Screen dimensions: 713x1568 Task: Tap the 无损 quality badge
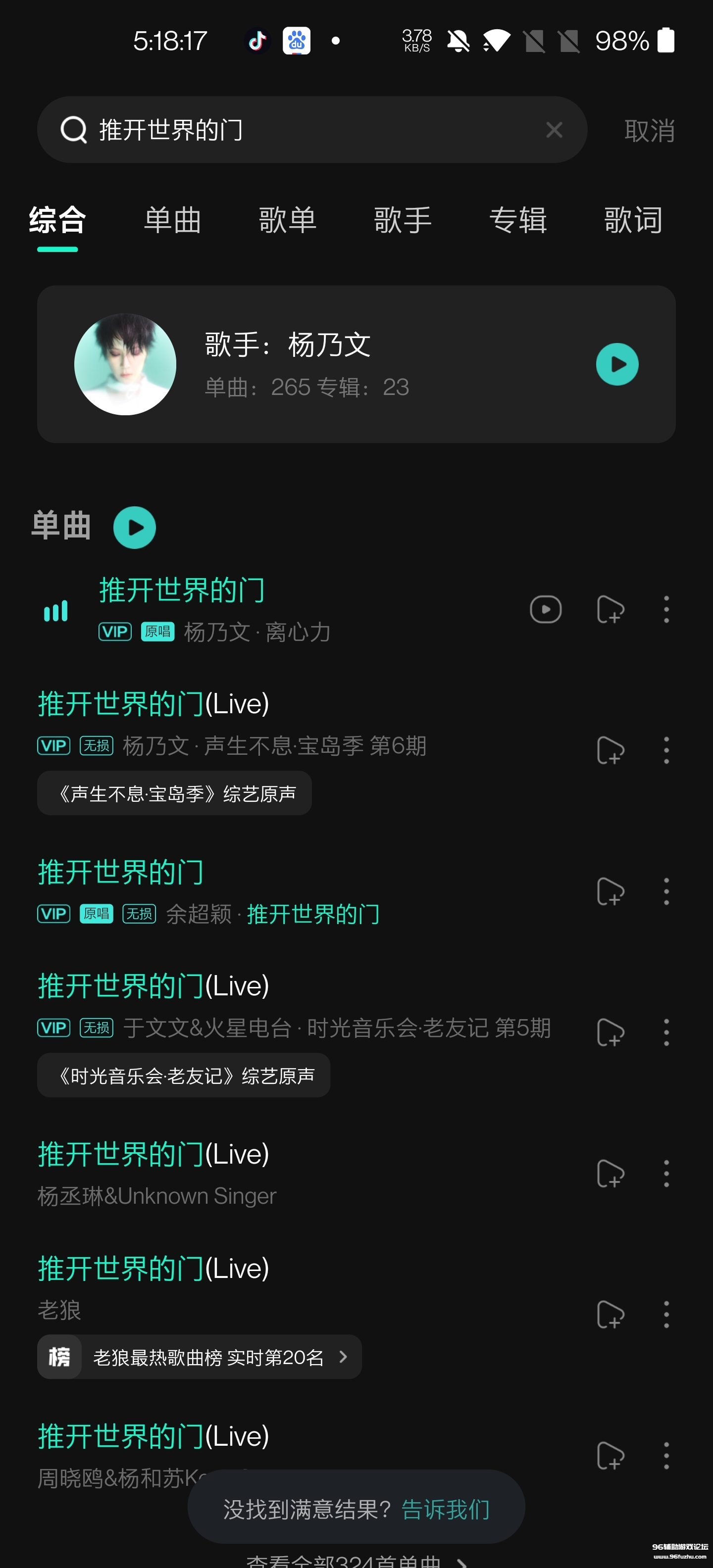[98, 746]
